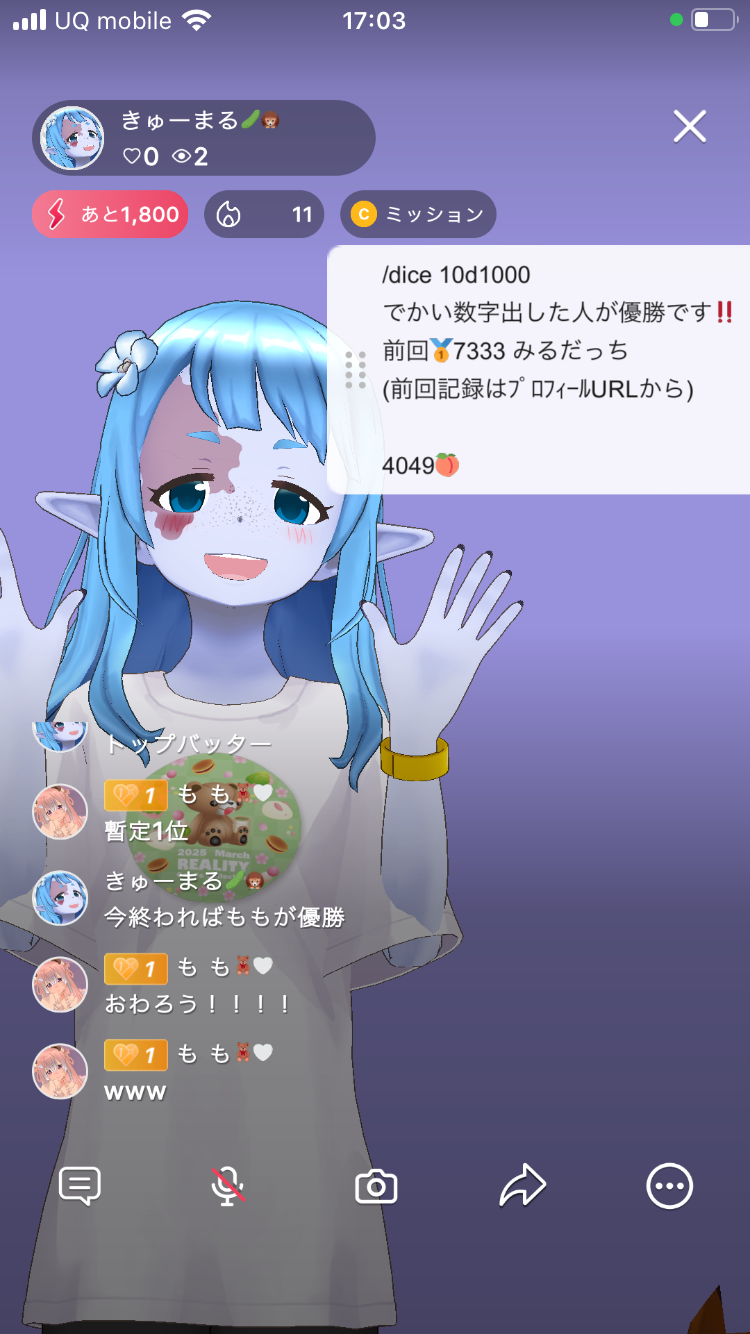Take a photo with the camera icon
750x1334 pixels.
click(x=376, y=1187)
